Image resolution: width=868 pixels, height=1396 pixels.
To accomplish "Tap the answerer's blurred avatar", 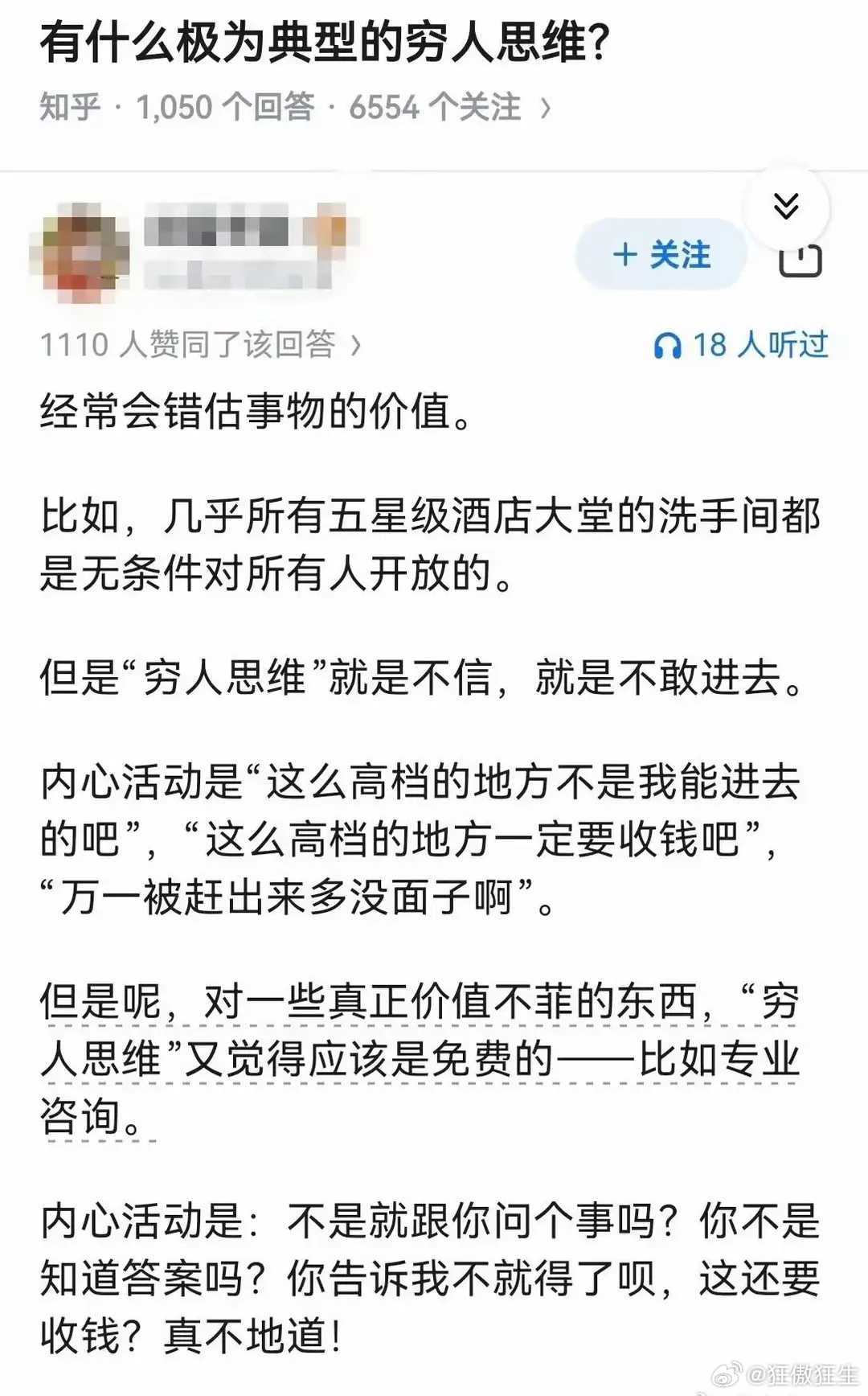I will pos(80,252).
